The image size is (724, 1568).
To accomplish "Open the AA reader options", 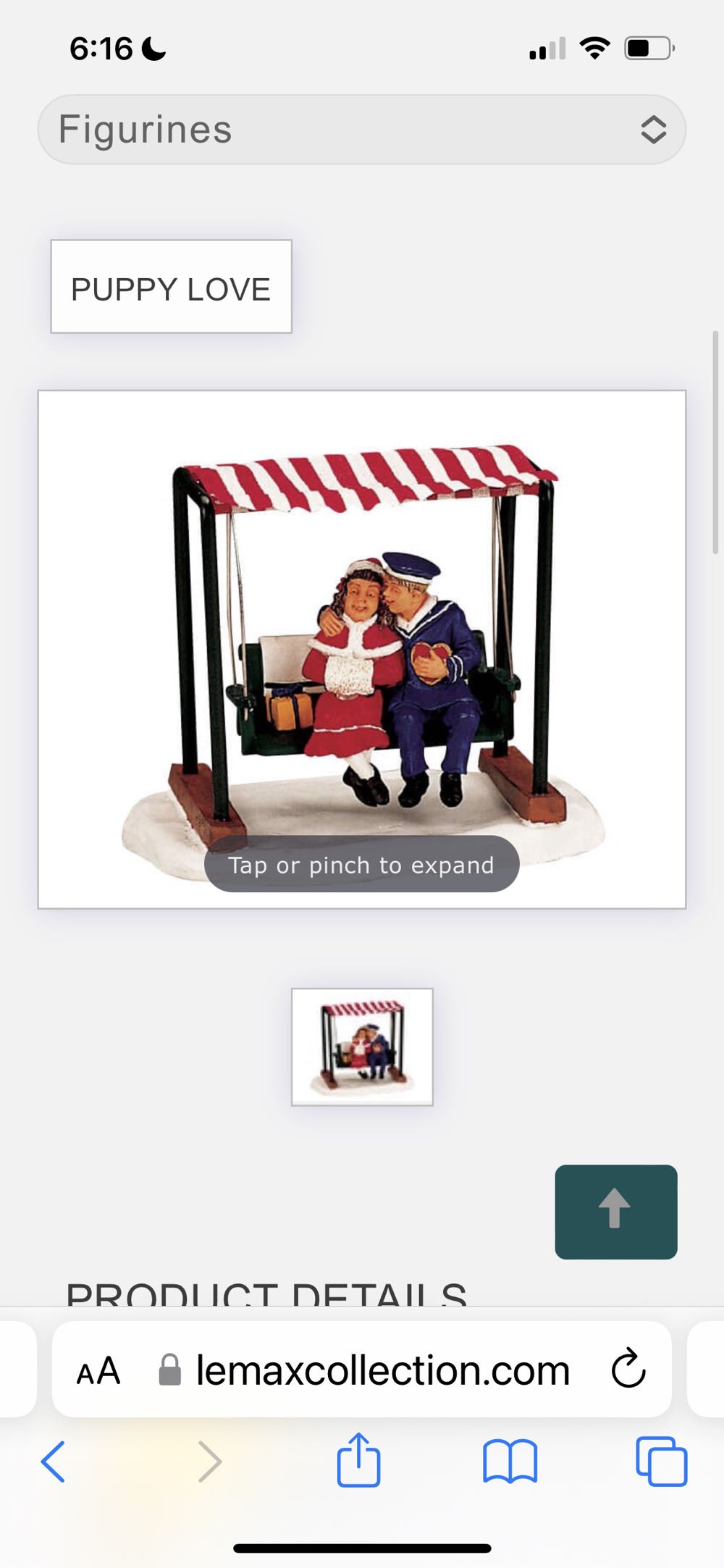I will tap(98, 1370).
